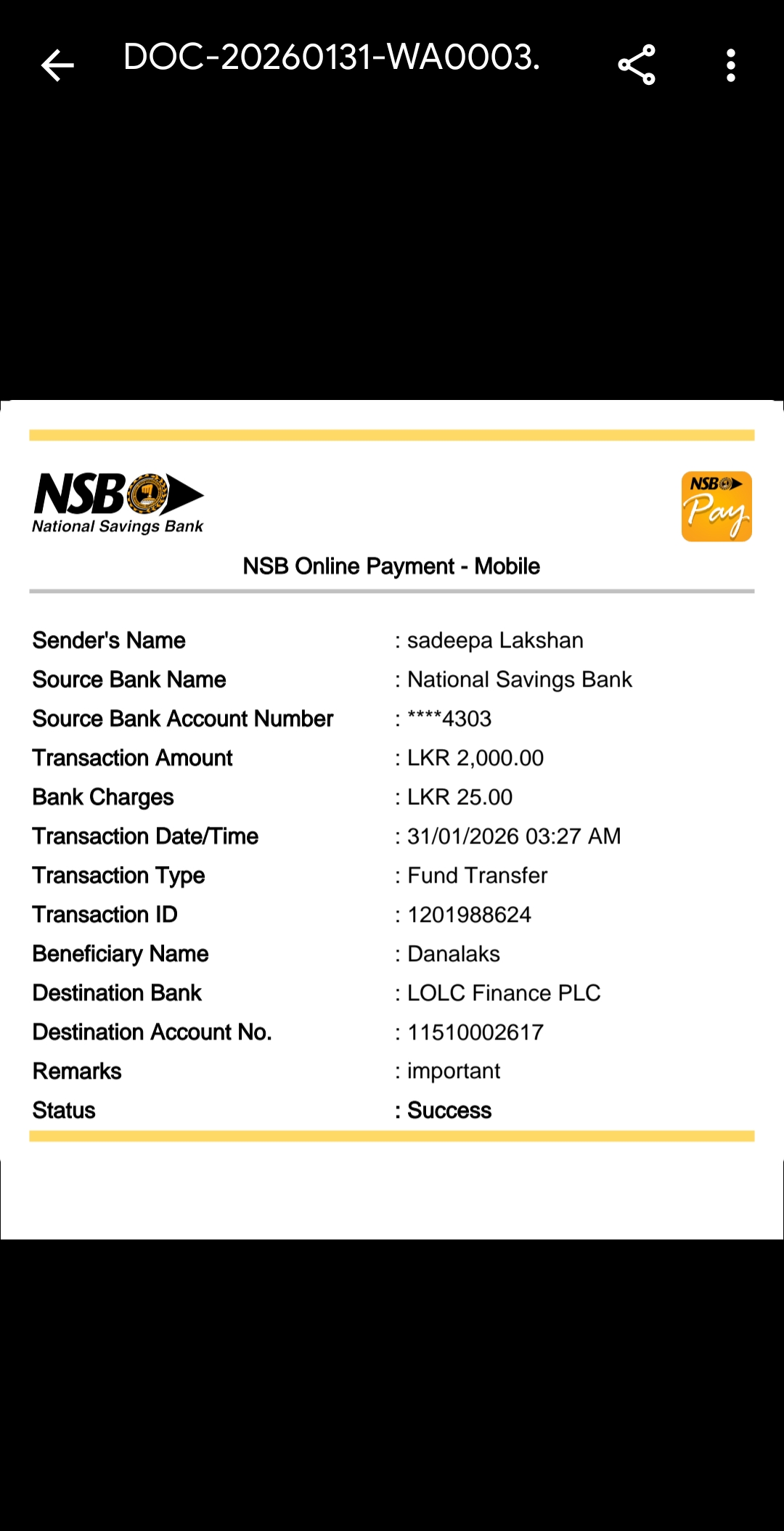Go back using the arrow

57,65
